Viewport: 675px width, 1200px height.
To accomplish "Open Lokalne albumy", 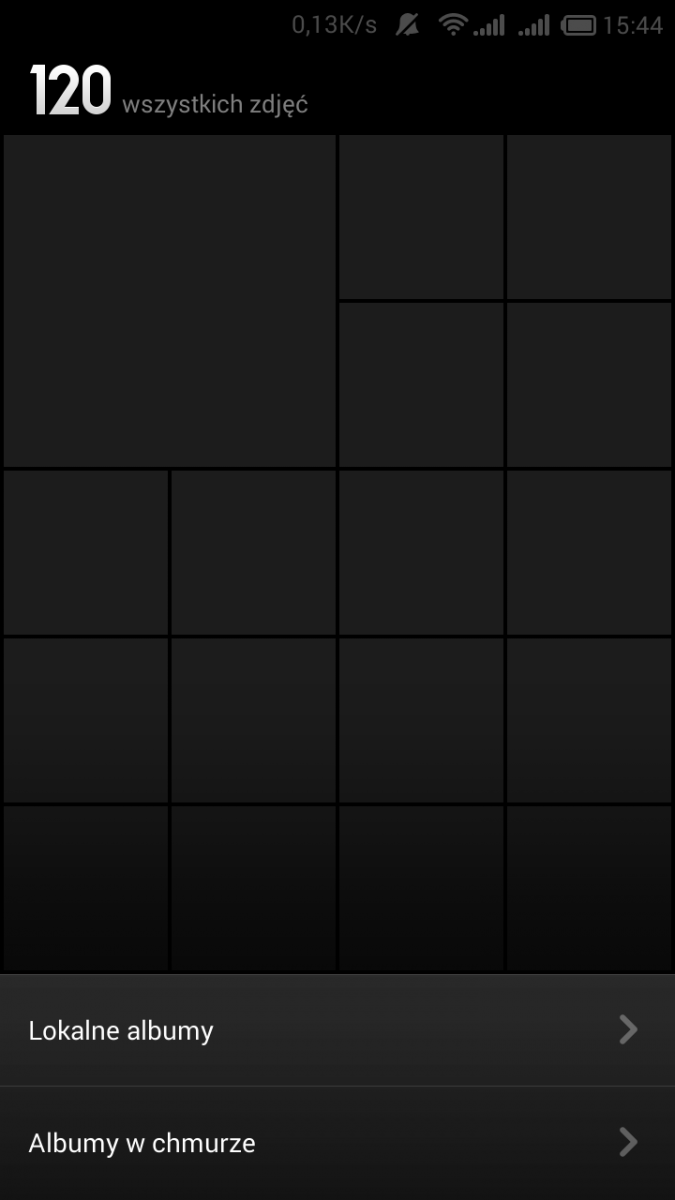I will [337, 1030].
